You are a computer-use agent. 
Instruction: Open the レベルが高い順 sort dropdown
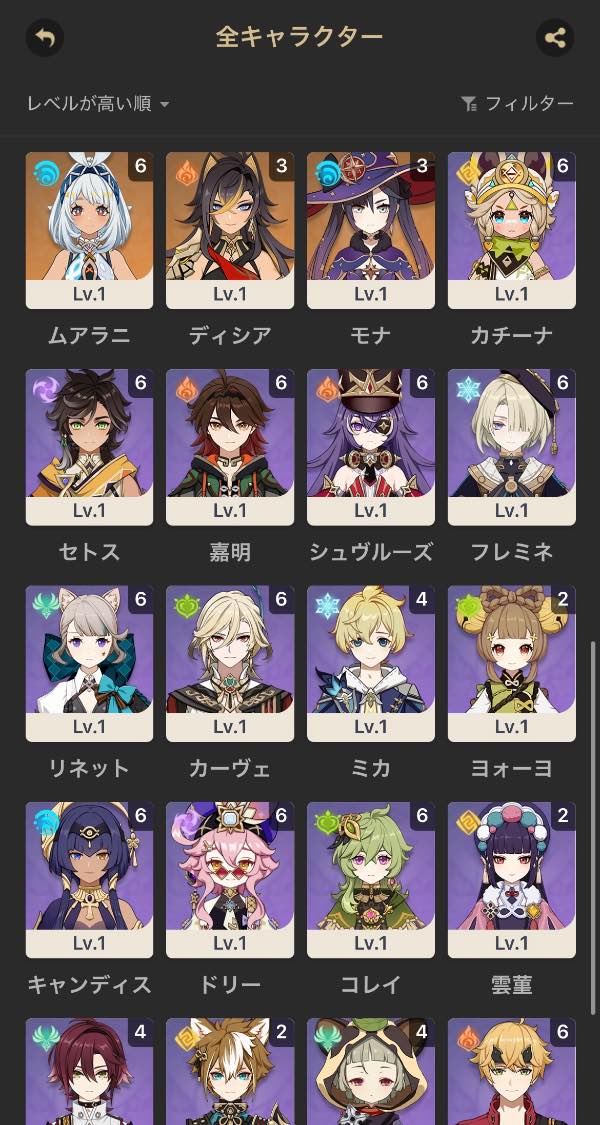(98, 103)
